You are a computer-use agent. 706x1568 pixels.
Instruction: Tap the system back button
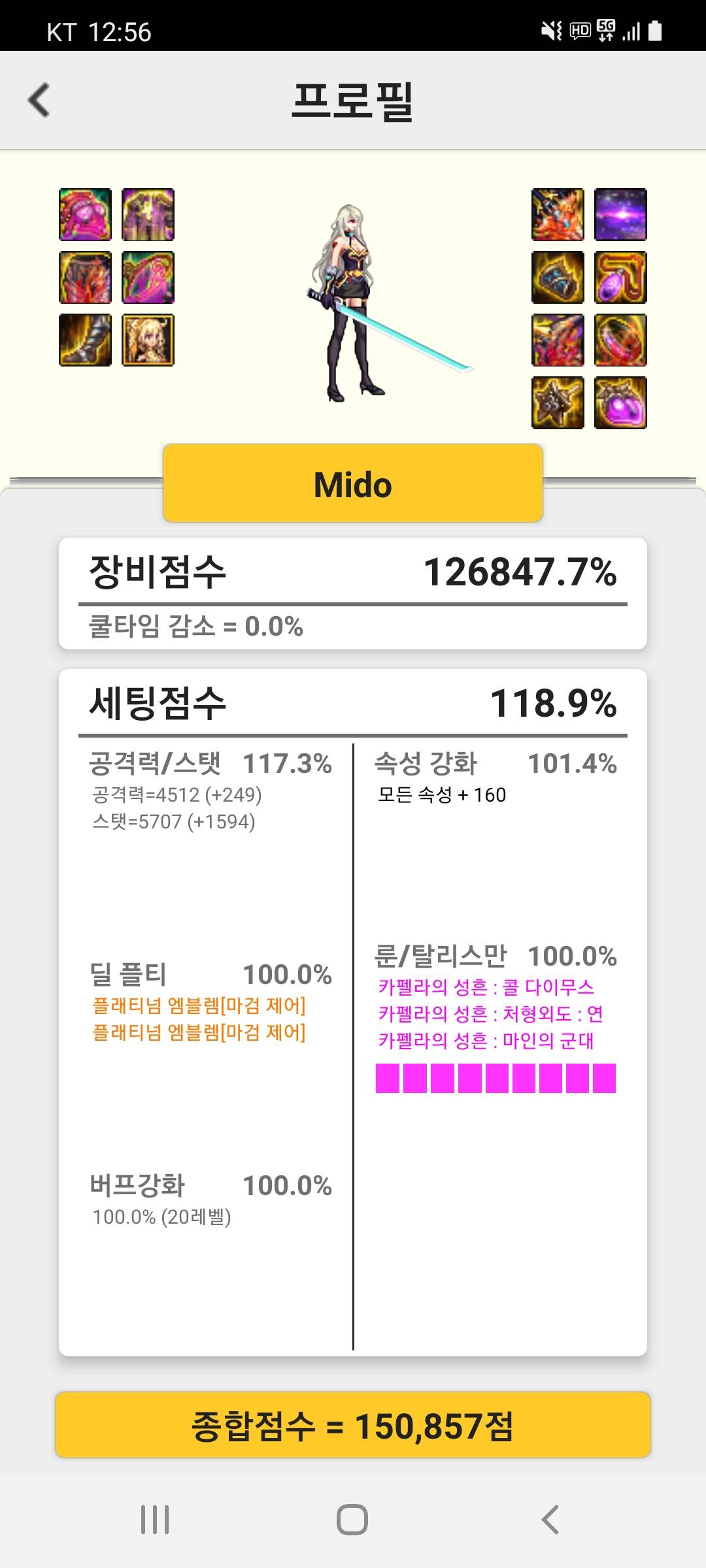coord(550,1520)
